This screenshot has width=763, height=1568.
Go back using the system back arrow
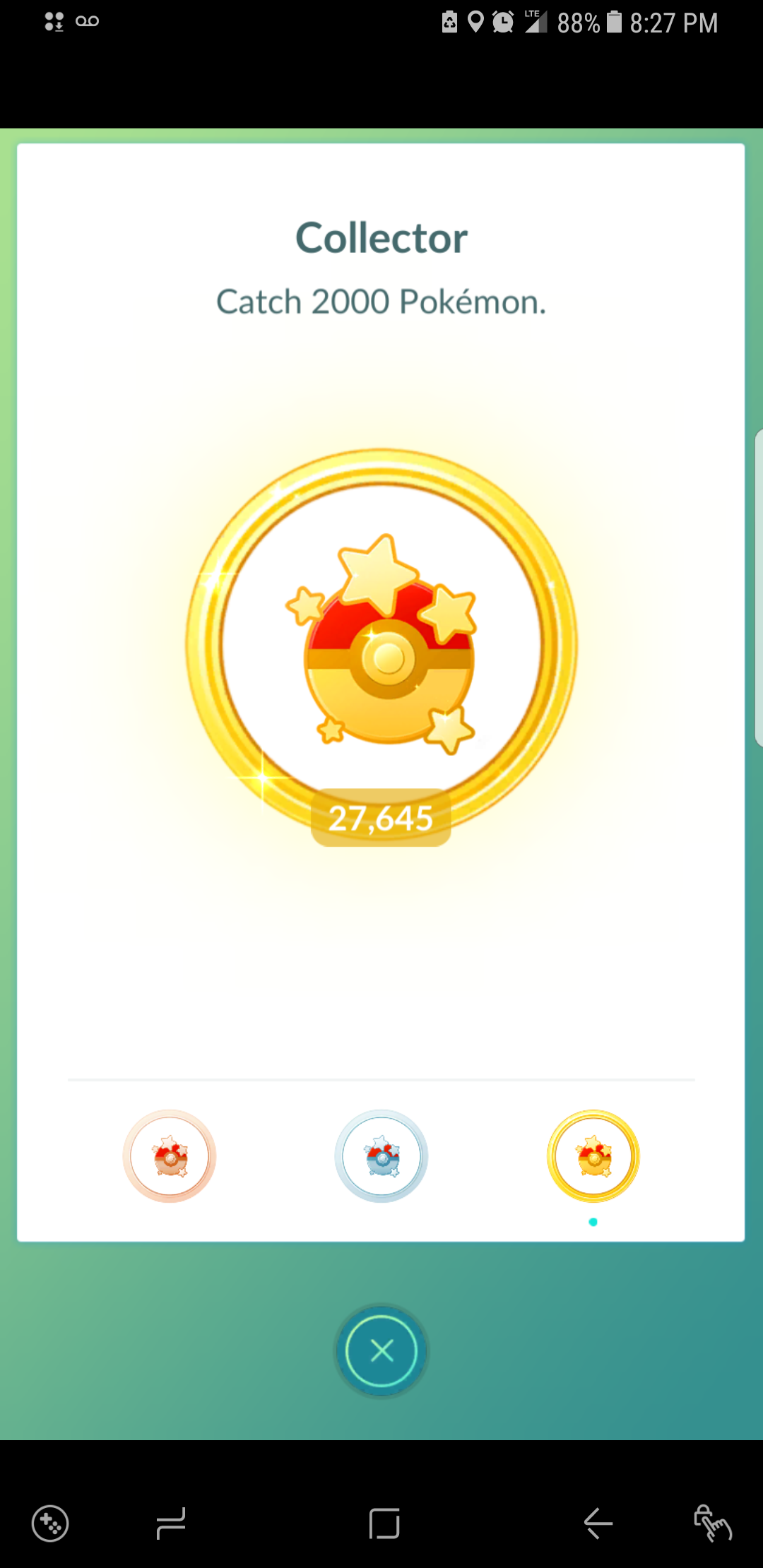pyautogui.click(x=598, y=1524)
